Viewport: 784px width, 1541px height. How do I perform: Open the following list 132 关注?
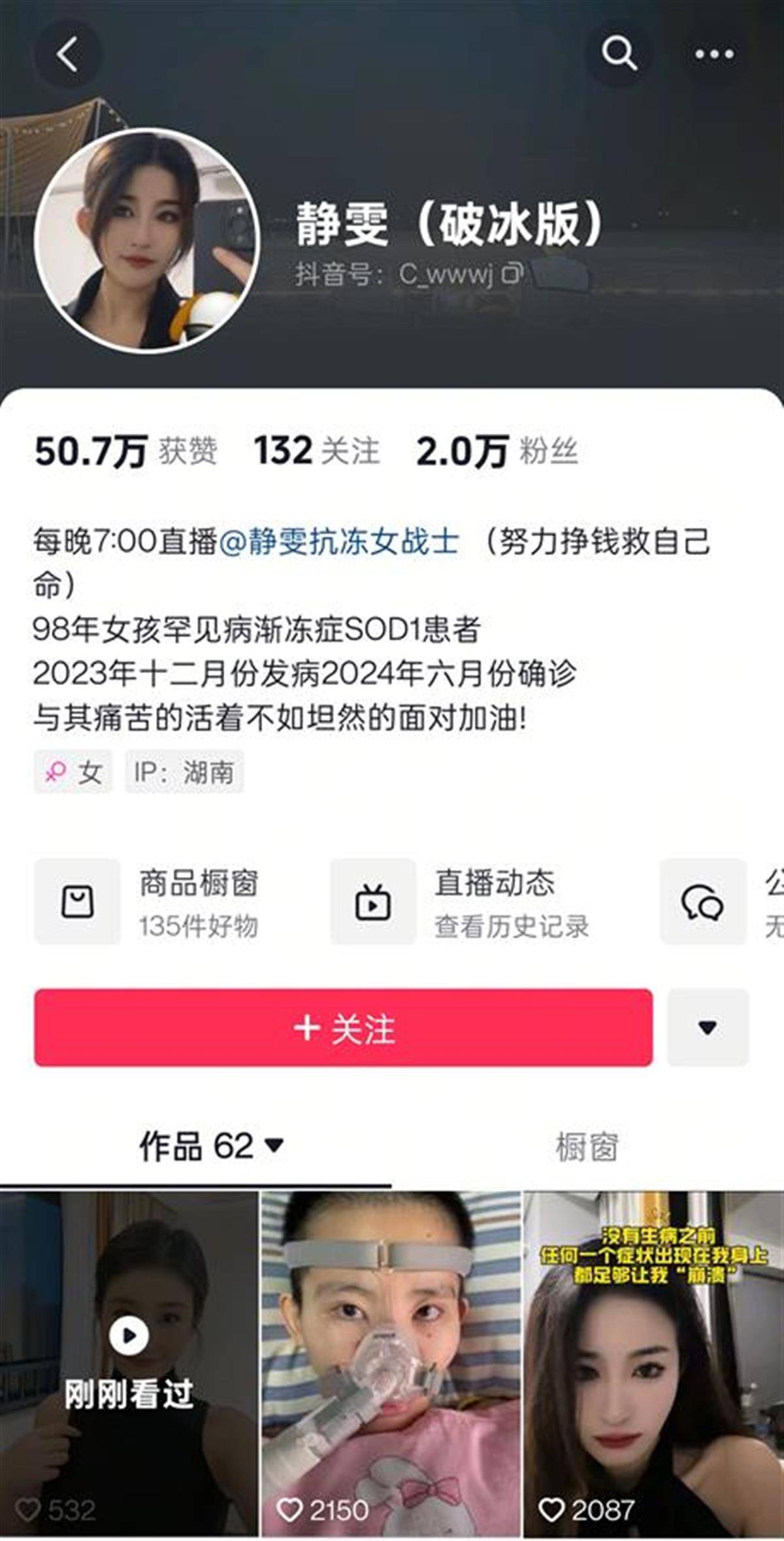pyautogui.click(x=316, y=452)
